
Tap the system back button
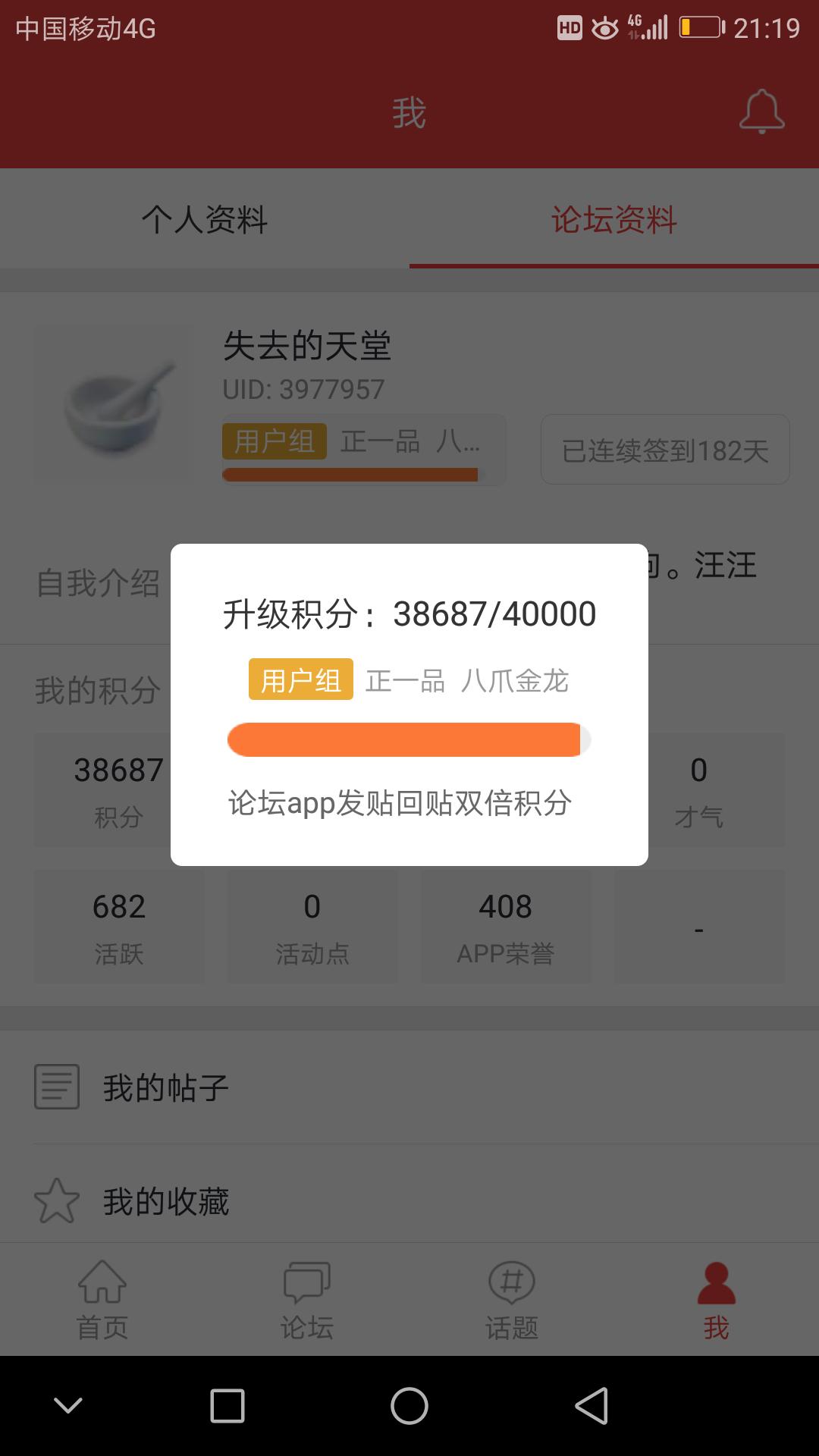[591, 1406]
